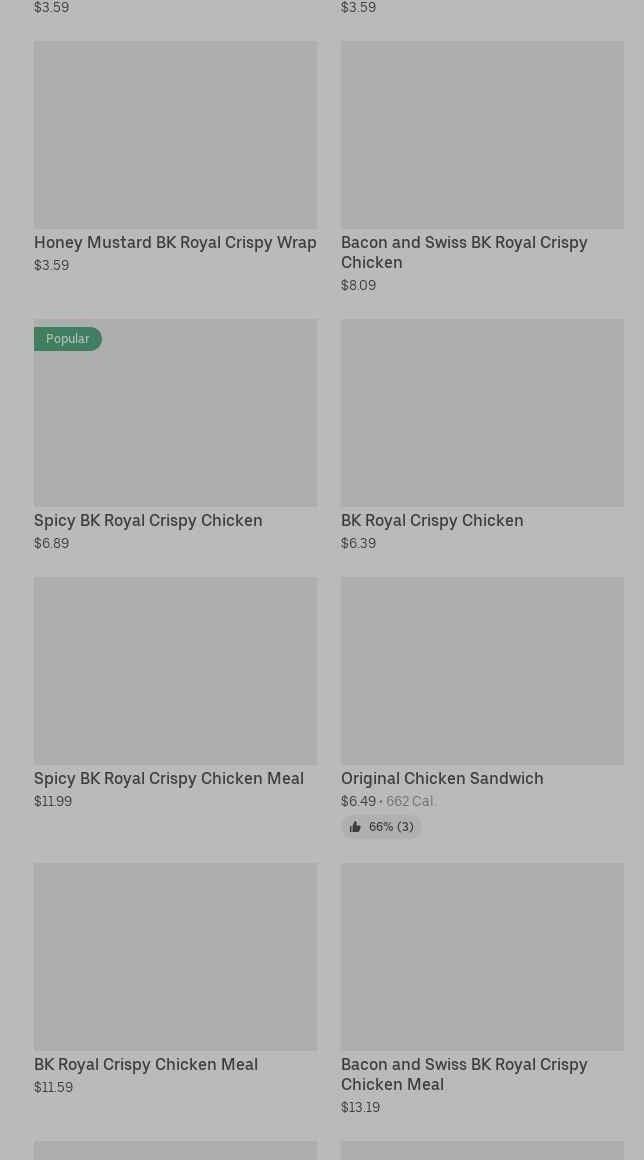View the Spicy BK Royal Crispy Chicken Meal
The width and height of the screenshot is (644, 1160).
[175, 693]
